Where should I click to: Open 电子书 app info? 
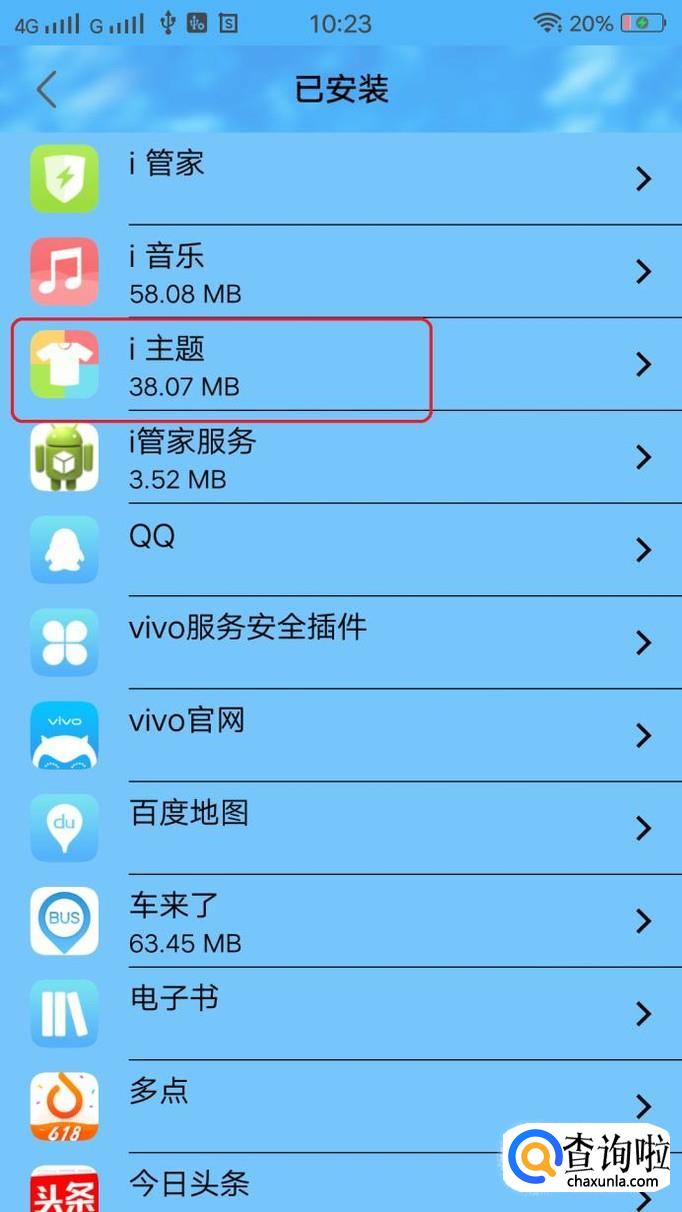pos(340,1013)
